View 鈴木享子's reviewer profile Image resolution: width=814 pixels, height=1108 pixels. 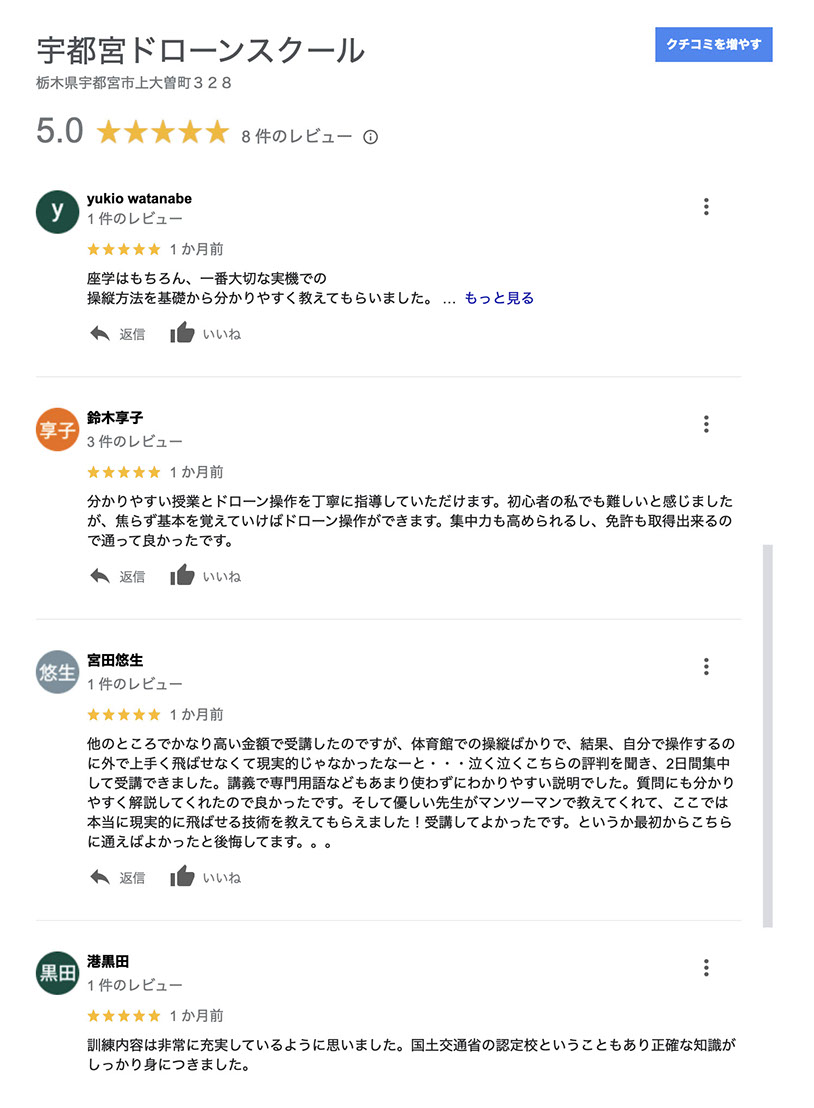pyautogui.click(x=115, y=418)
